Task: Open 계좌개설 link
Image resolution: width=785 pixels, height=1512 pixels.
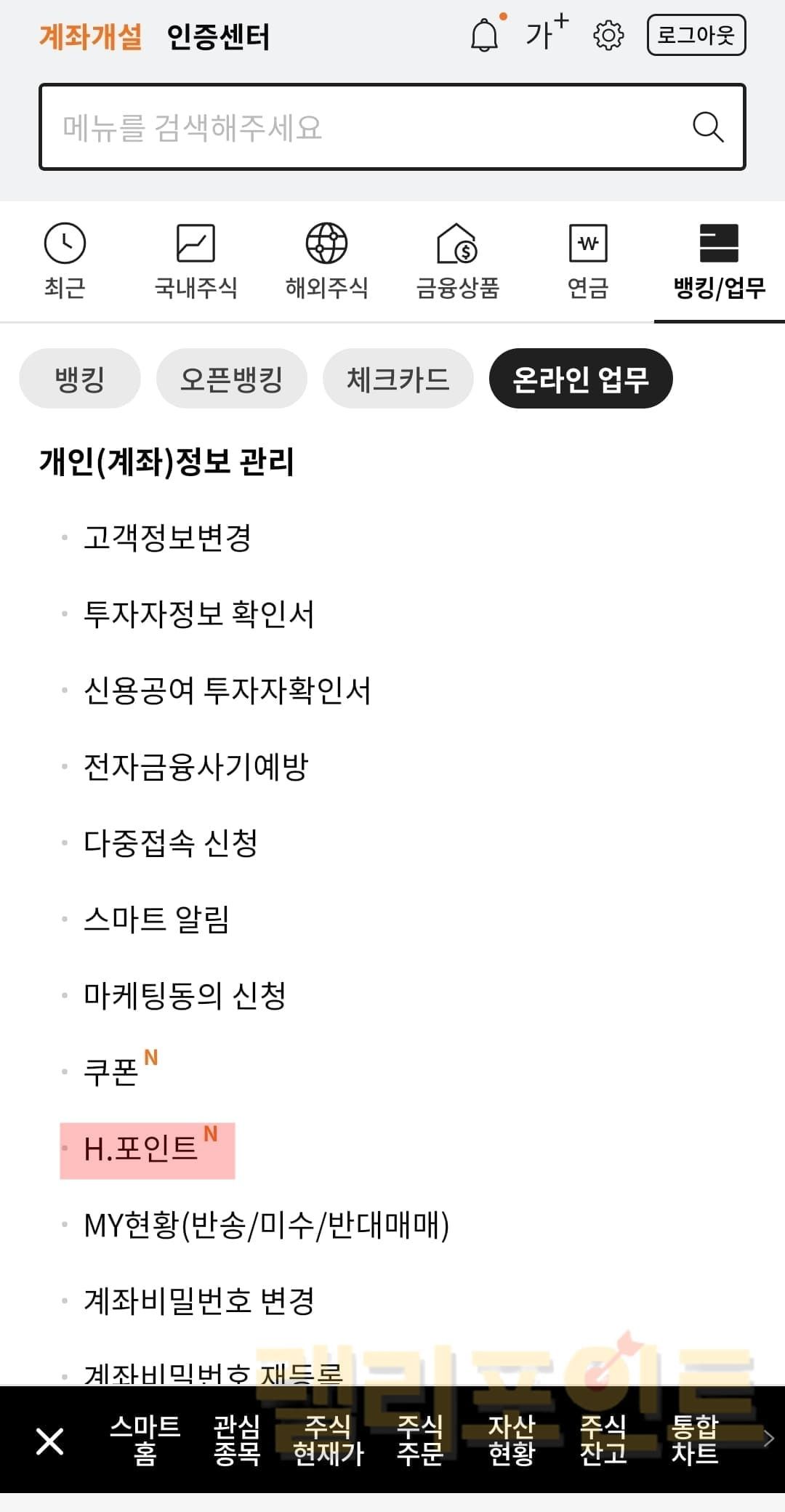Action: [x=91, y=36]
